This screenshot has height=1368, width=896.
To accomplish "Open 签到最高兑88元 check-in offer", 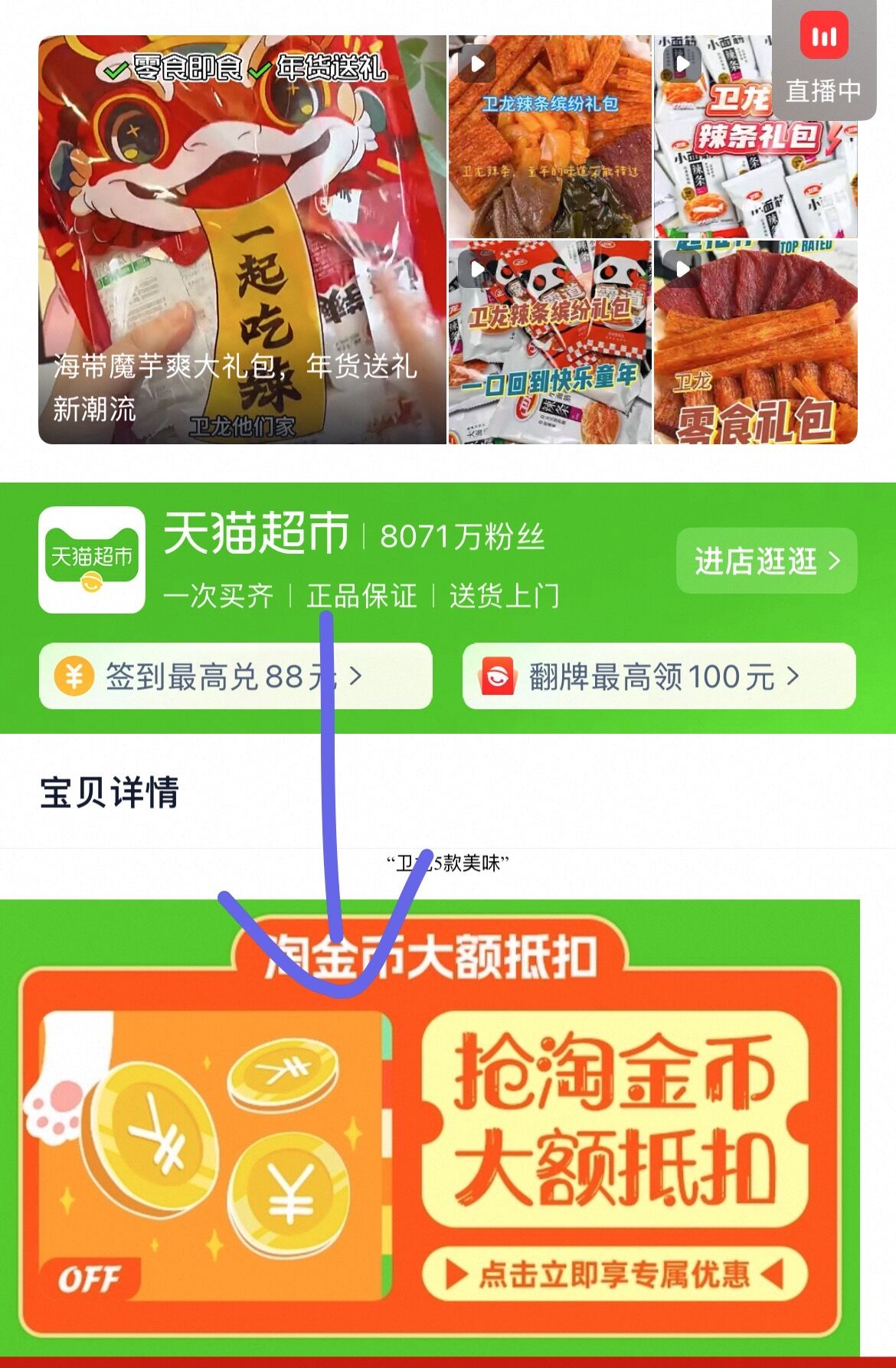I will pyautogui.click(x=235, y=676).
